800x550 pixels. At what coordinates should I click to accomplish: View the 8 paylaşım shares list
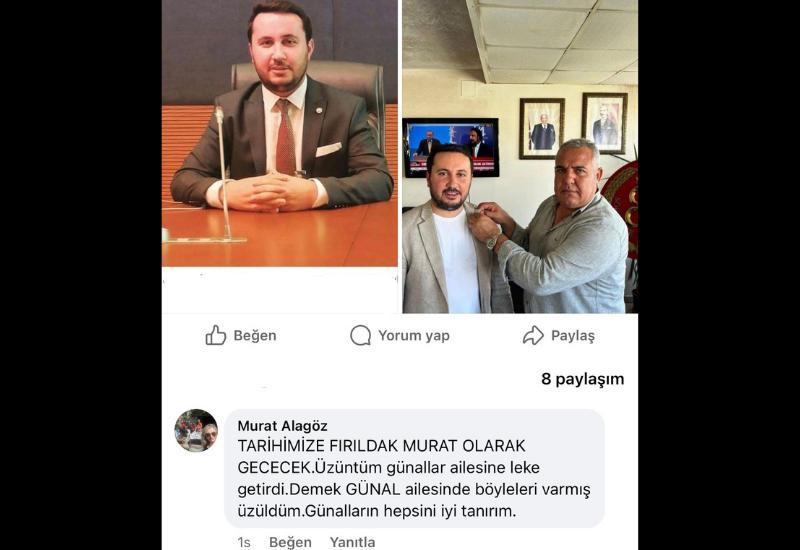click(x=582, y=379)
